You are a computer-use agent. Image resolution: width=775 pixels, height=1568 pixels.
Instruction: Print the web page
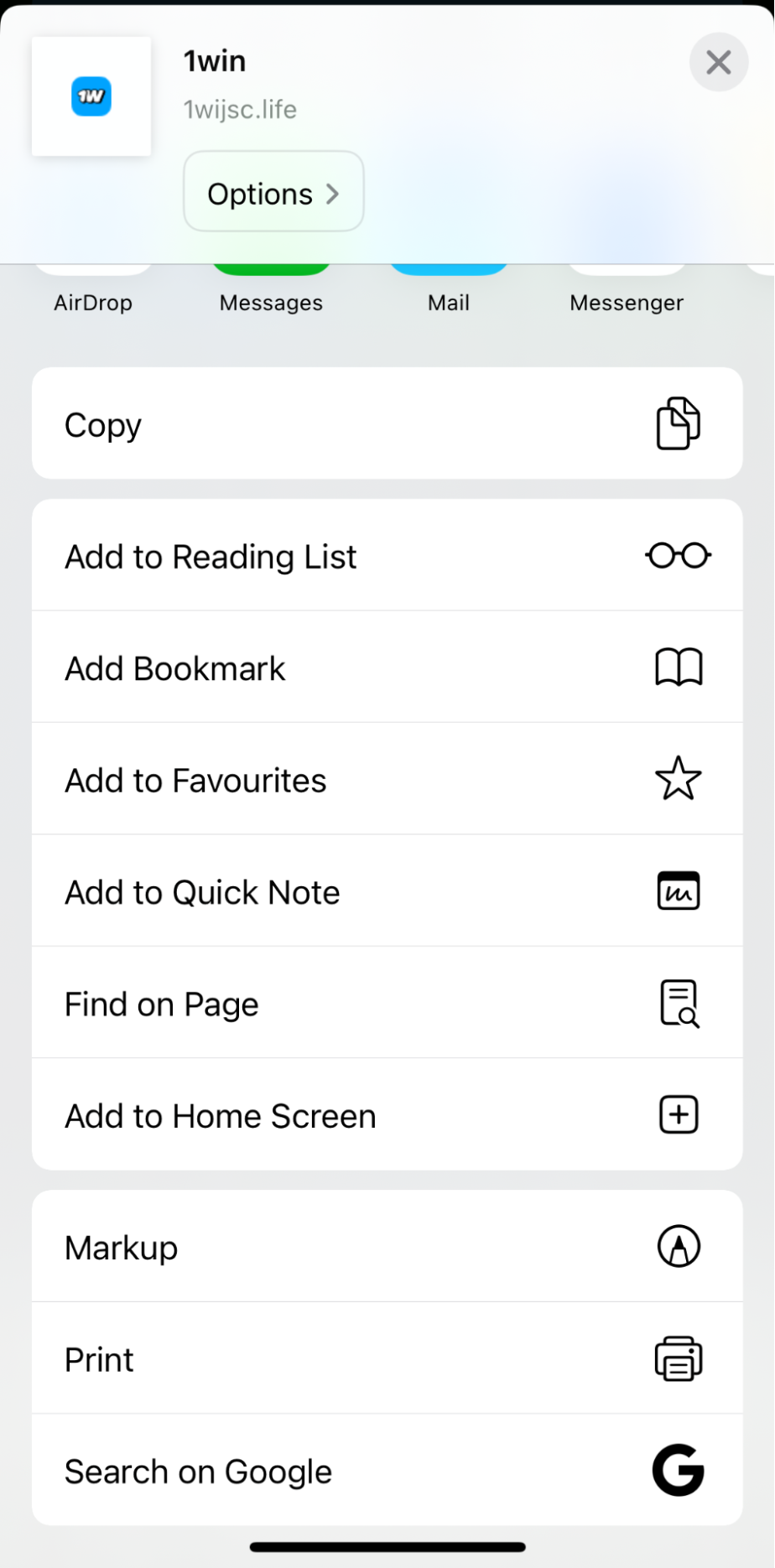pyautogui.click(x=387, y=1358)
